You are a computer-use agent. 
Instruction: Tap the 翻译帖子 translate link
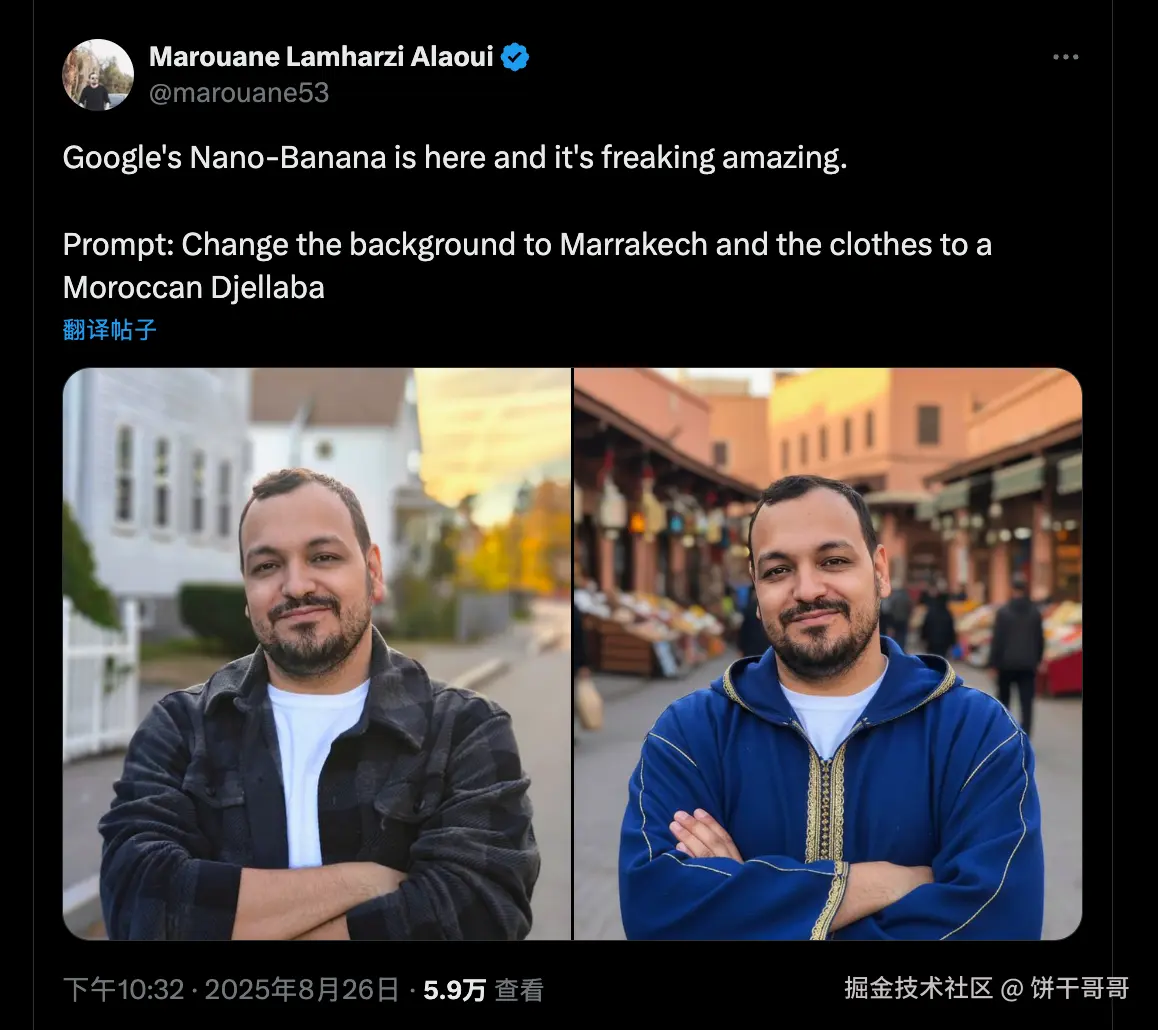tap(110, 331)
